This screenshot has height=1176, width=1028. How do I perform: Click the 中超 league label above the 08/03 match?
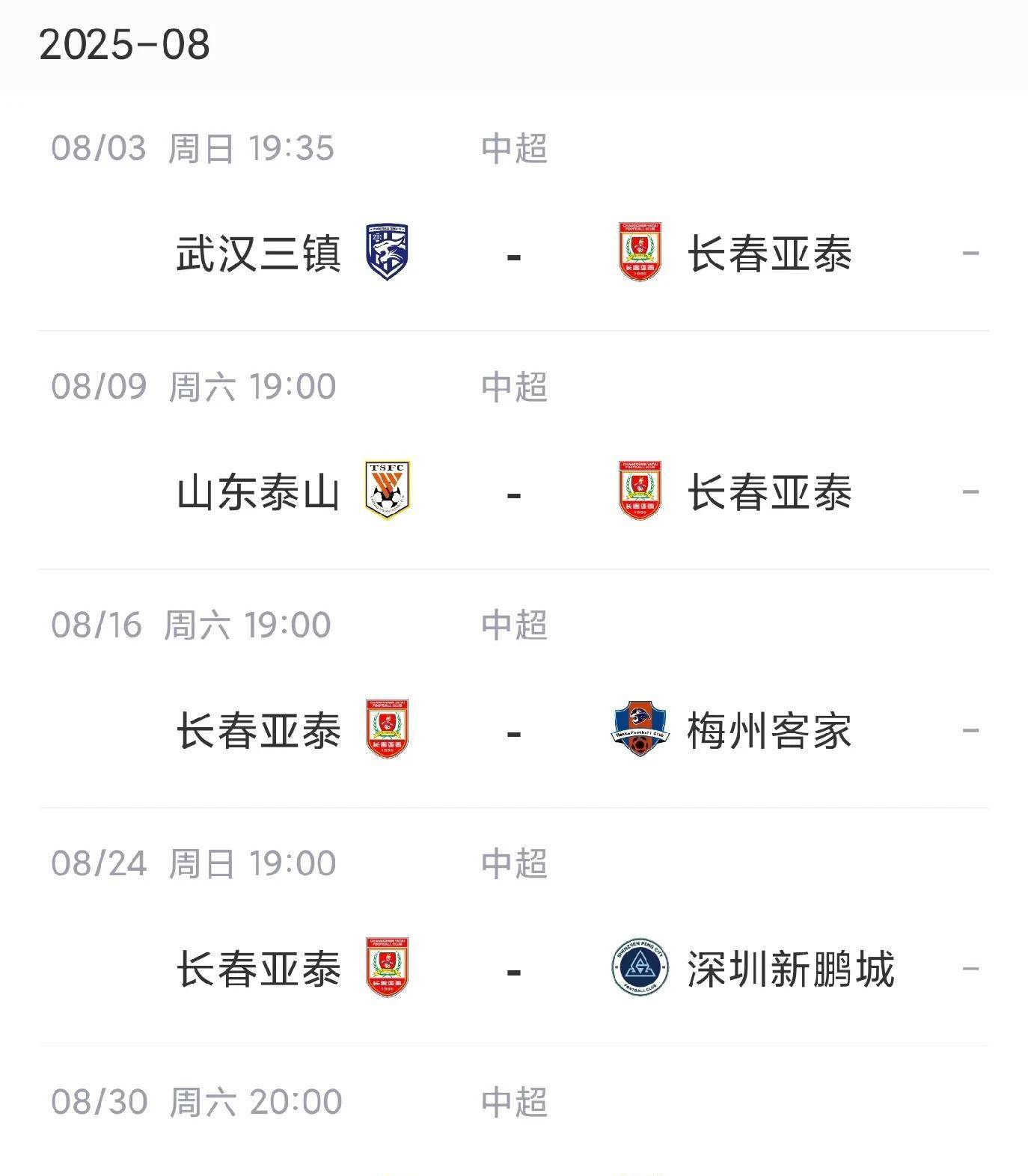tap(513, 147)
